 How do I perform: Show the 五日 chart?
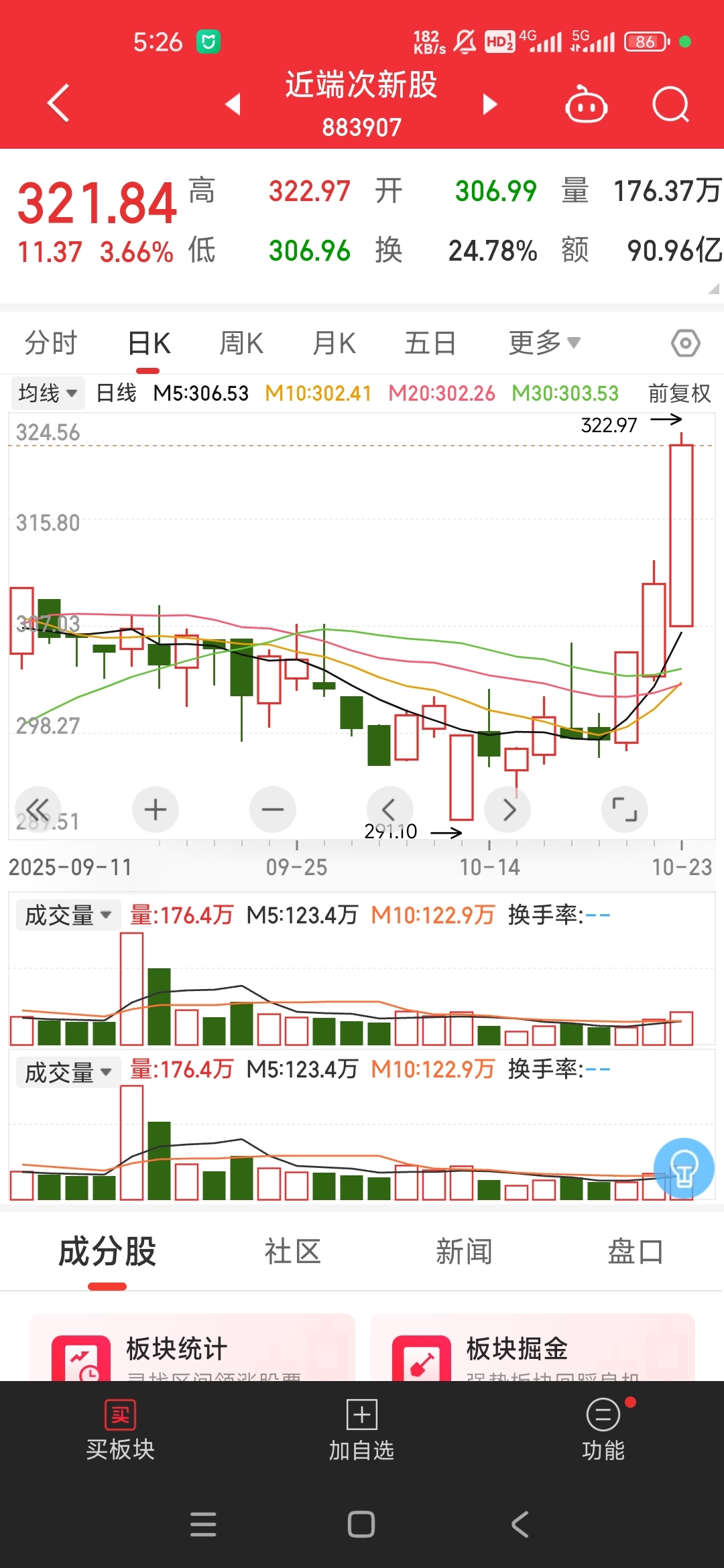[430, 343]
